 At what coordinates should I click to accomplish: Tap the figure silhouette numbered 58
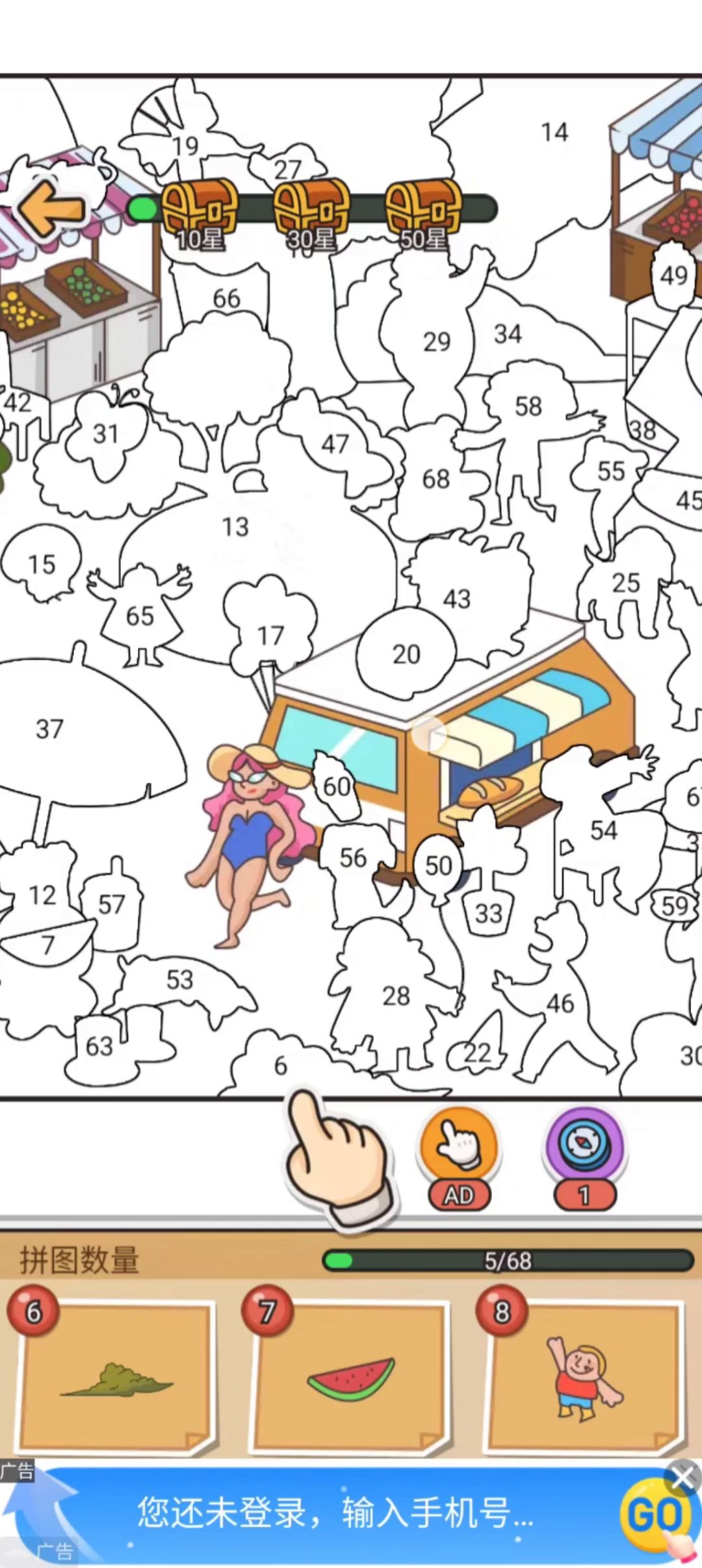528,408
